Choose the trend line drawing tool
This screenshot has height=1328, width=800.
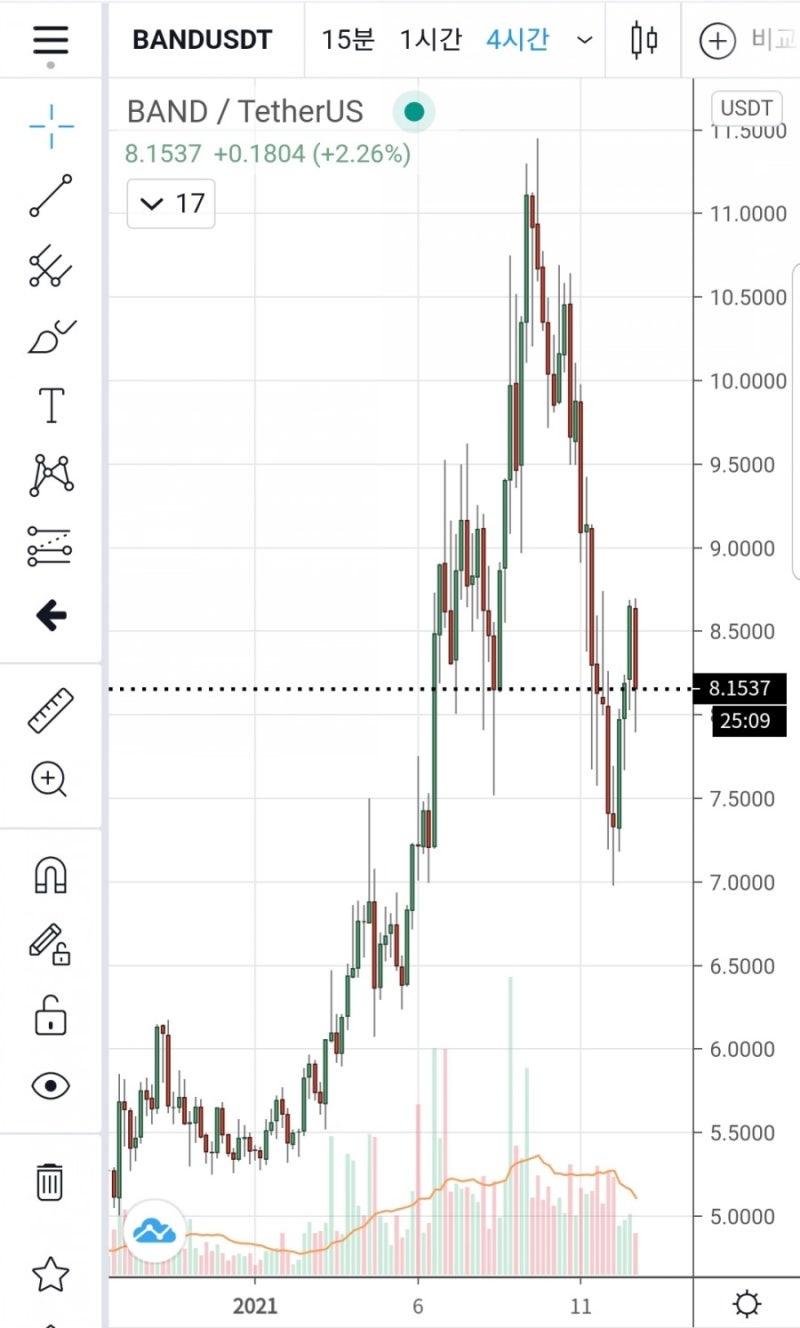click(51, 196)
